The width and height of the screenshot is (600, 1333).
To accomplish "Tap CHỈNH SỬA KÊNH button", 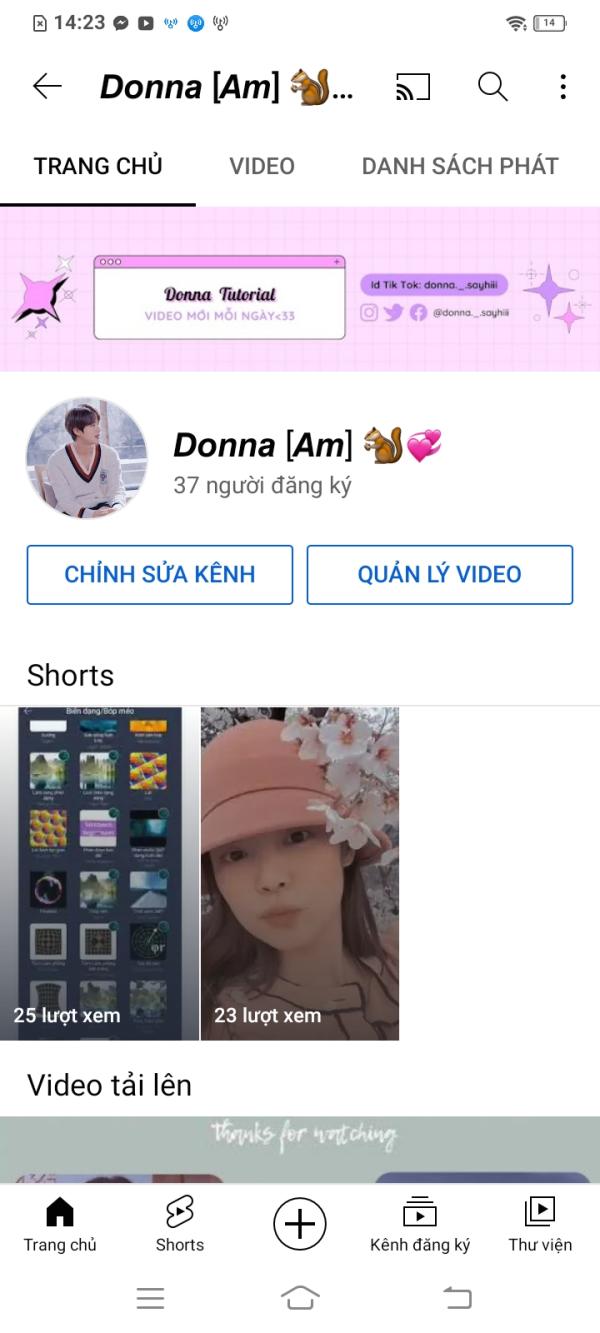I will click(x=160, y=574).
